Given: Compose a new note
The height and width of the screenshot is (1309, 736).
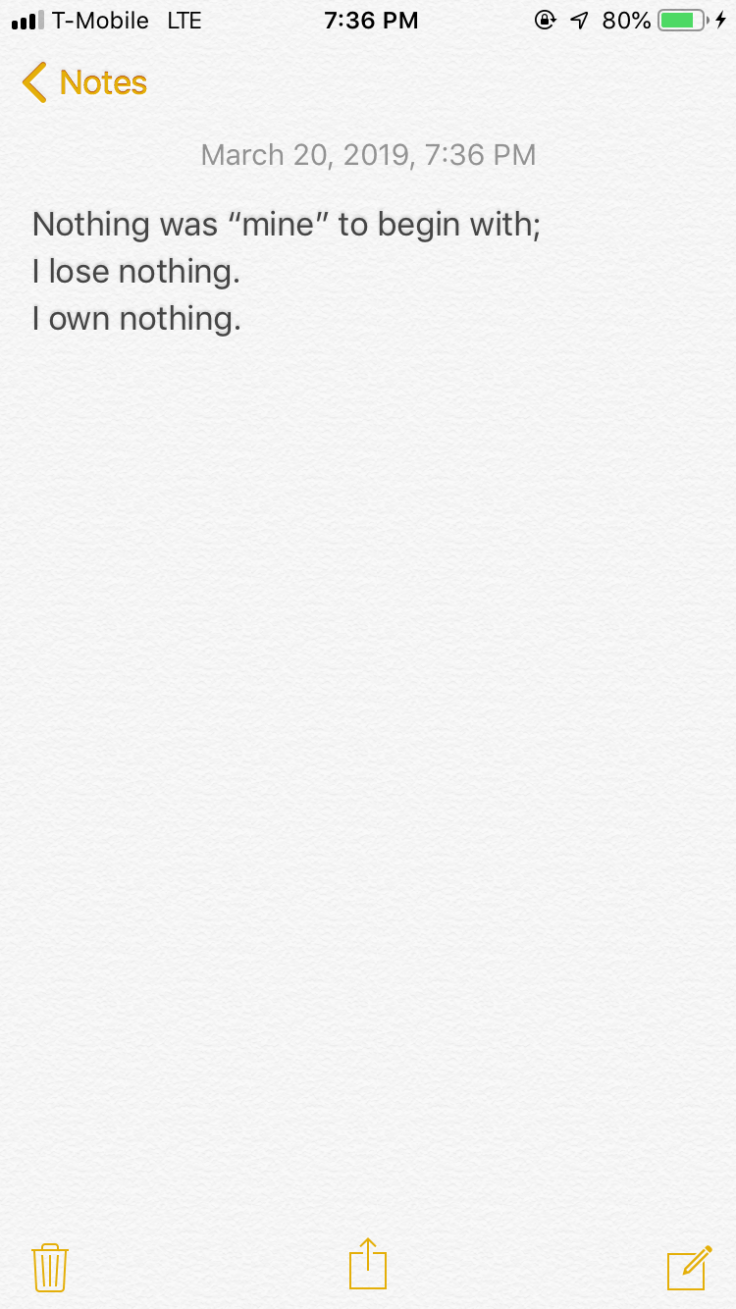Looking at the screenshot, I should click(689, 1267).
